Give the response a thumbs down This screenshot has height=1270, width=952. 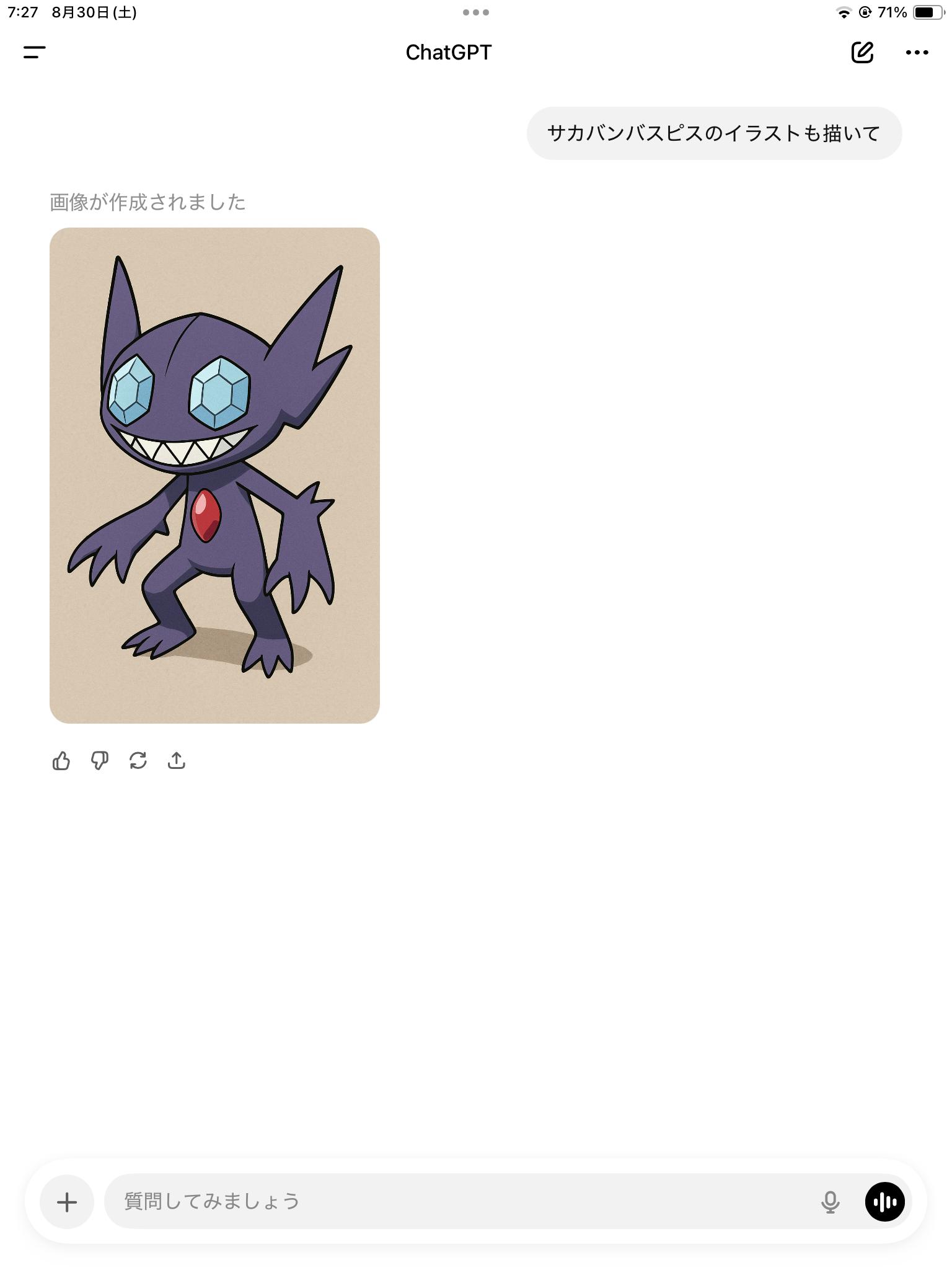point(100,760)
